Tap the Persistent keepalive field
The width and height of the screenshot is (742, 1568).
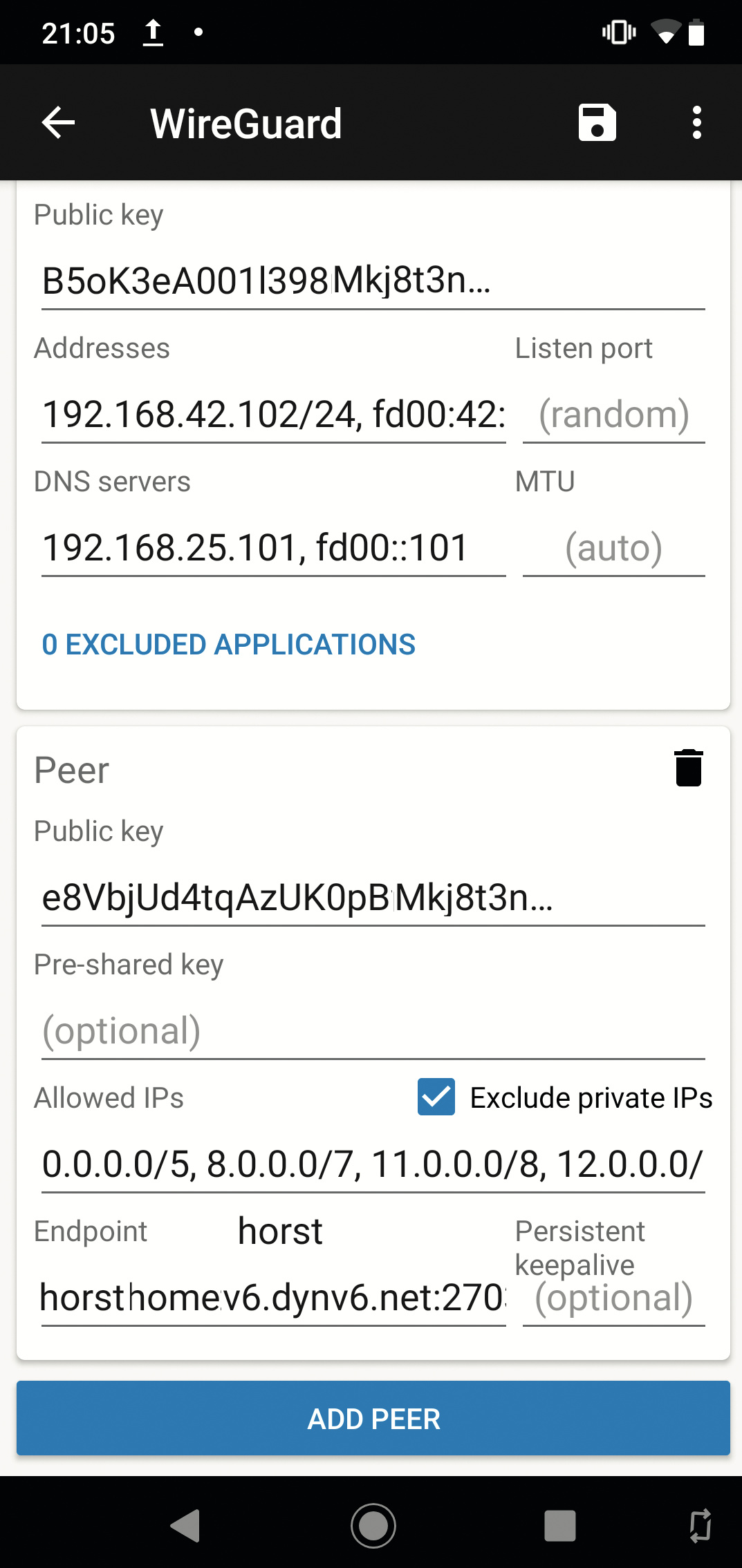click(x=613, y=1298)
